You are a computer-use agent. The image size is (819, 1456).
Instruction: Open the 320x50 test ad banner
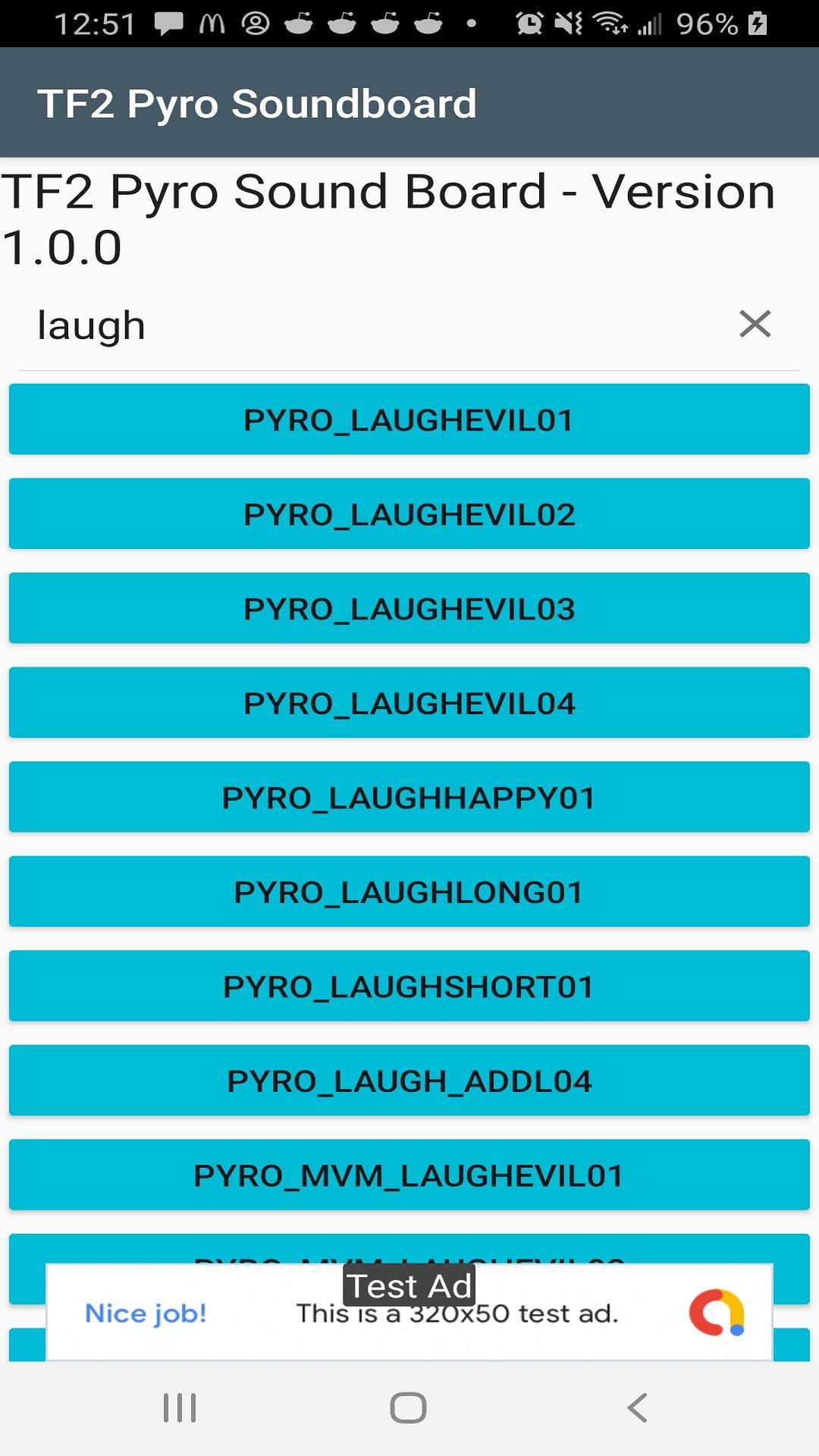409,1313
